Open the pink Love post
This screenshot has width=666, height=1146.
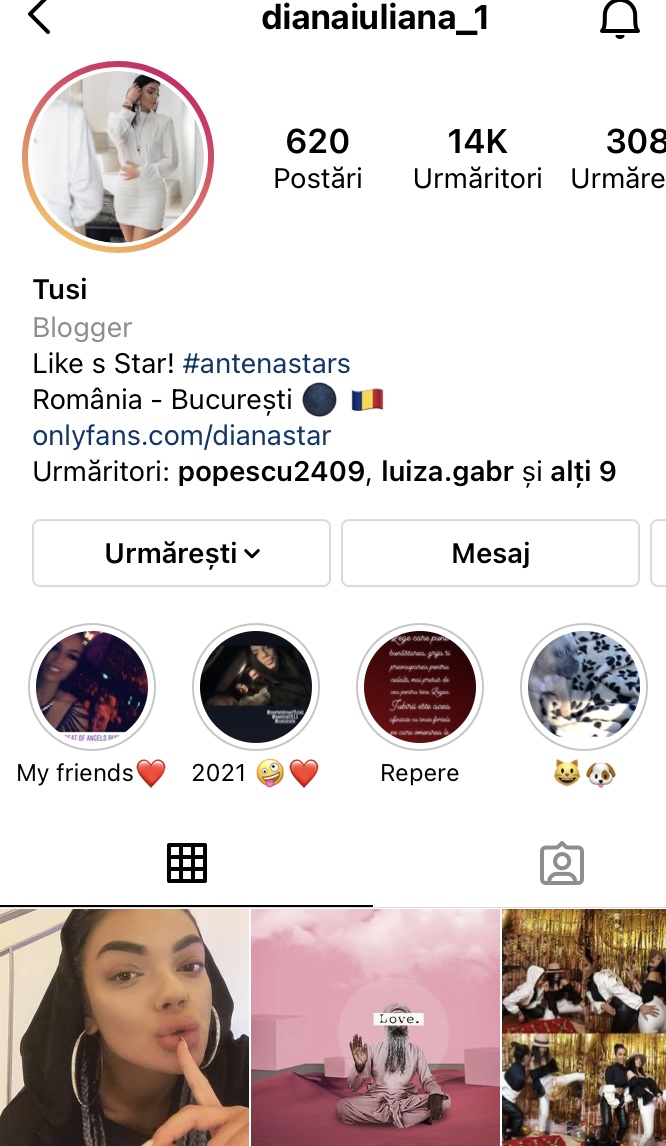pyautogui.click(x=375, y=1027)
